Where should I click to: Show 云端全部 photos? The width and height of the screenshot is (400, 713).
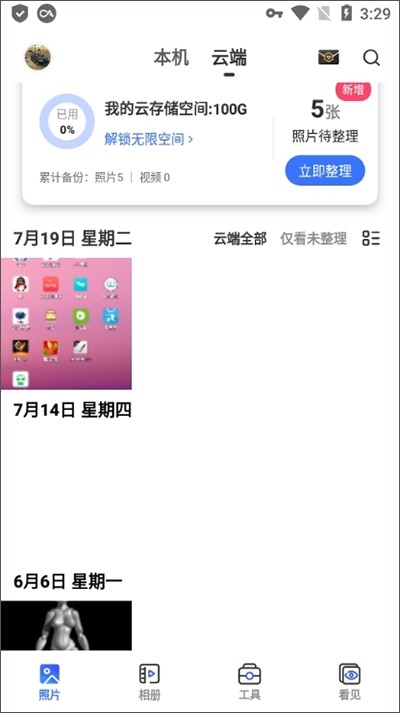(x=240, y=238)
